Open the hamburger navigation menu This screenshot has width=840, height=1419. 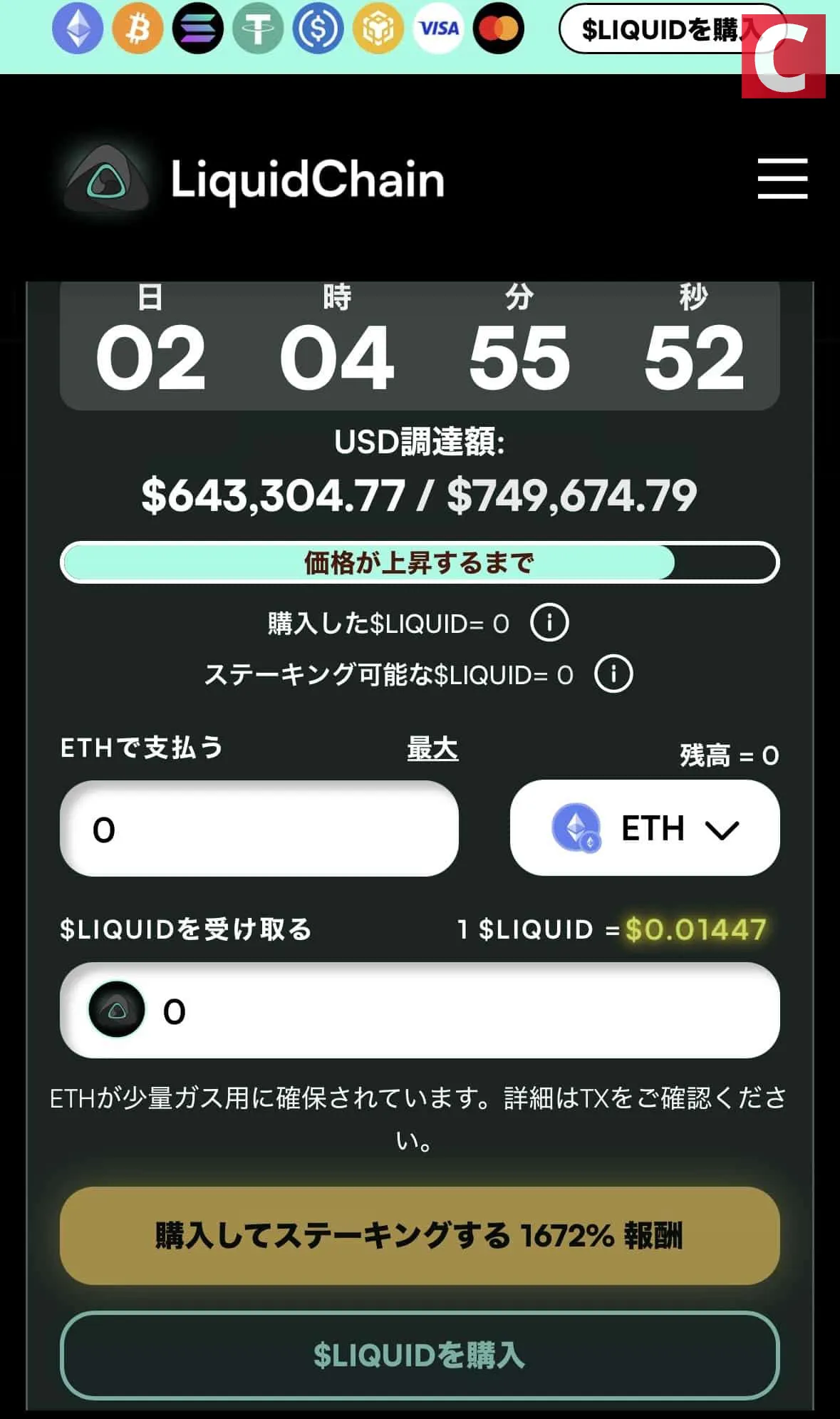coord(782,180)
